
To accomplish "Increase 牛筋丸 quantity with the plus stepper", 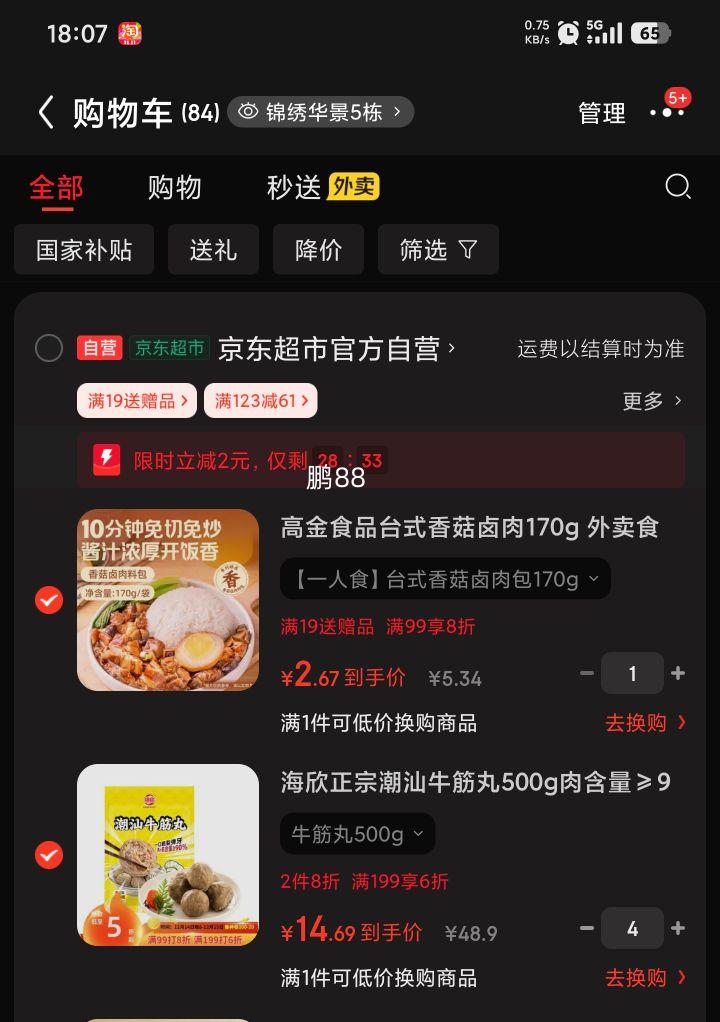I will [x=680, y=928].
